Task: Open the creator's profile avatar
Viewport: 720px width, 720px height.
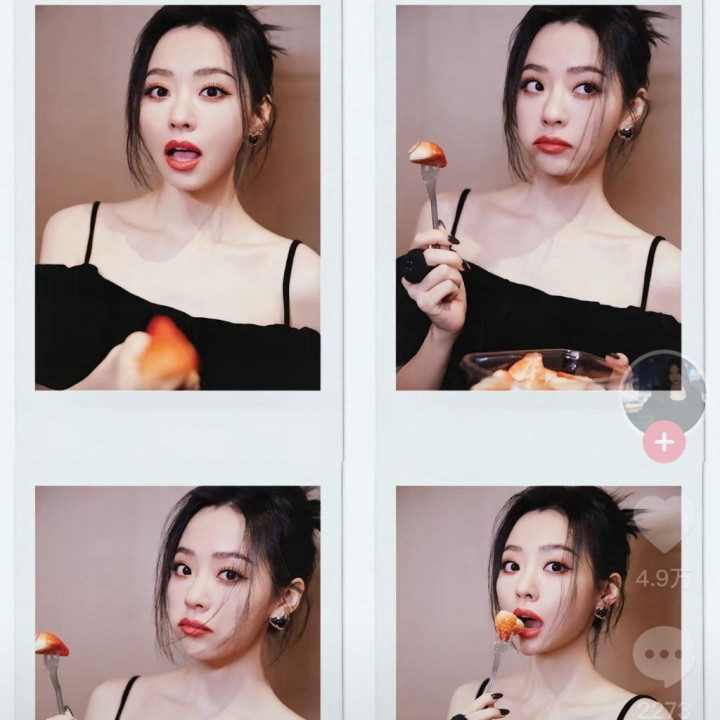Action: pos(662,392)
